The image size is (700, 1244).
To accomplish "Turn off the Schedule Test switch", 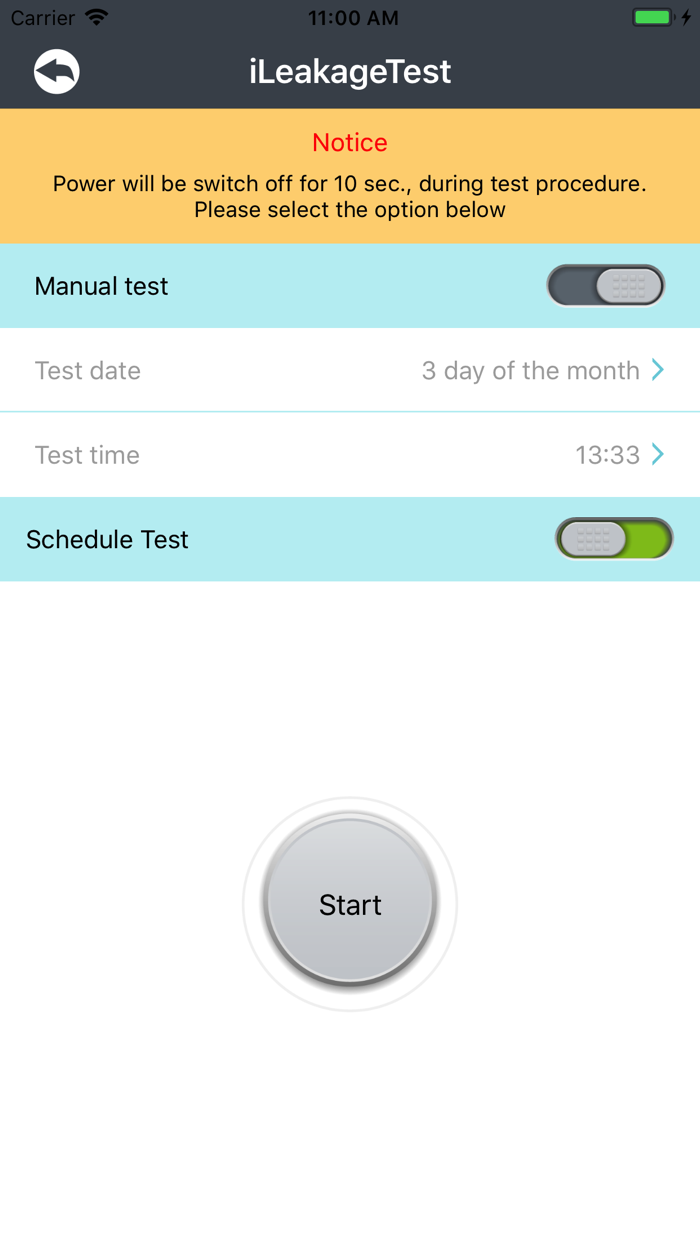I will tap(614, 539).
